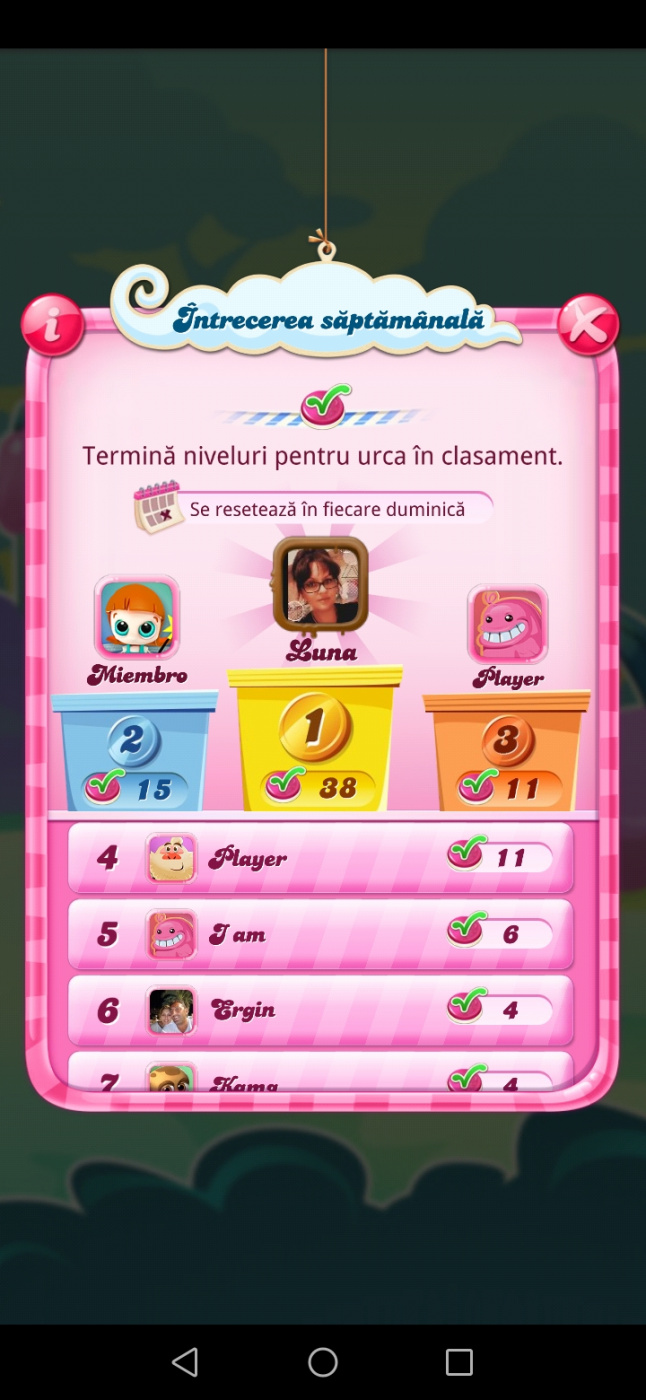Viewport: 646px width, 1400px height.
Task: Close the weekly contest dialog
Action: coord(588,325)
